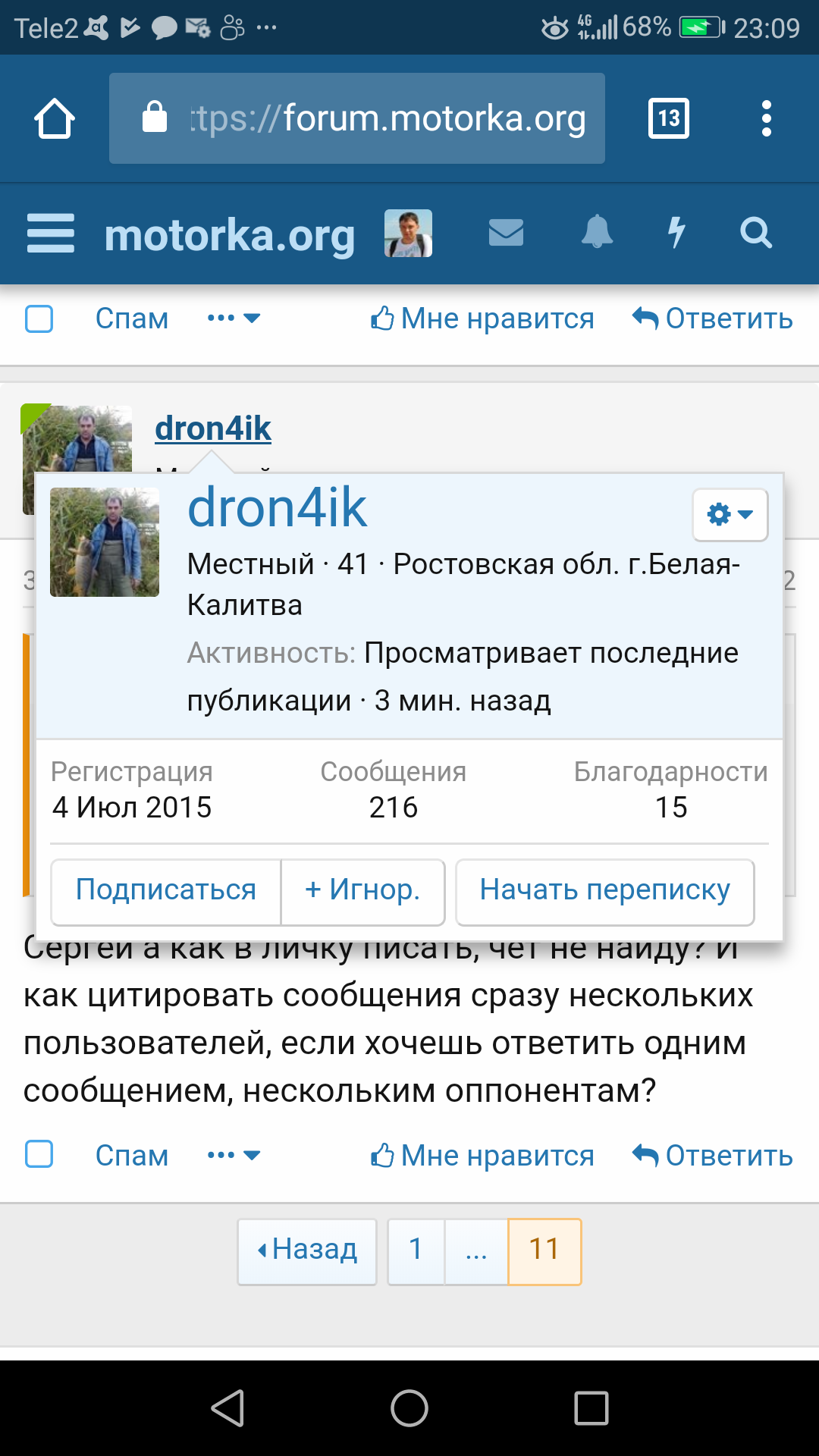Start a conversation with dron4ik
This screenshot has height=1456, width=819.
(604, 891)
